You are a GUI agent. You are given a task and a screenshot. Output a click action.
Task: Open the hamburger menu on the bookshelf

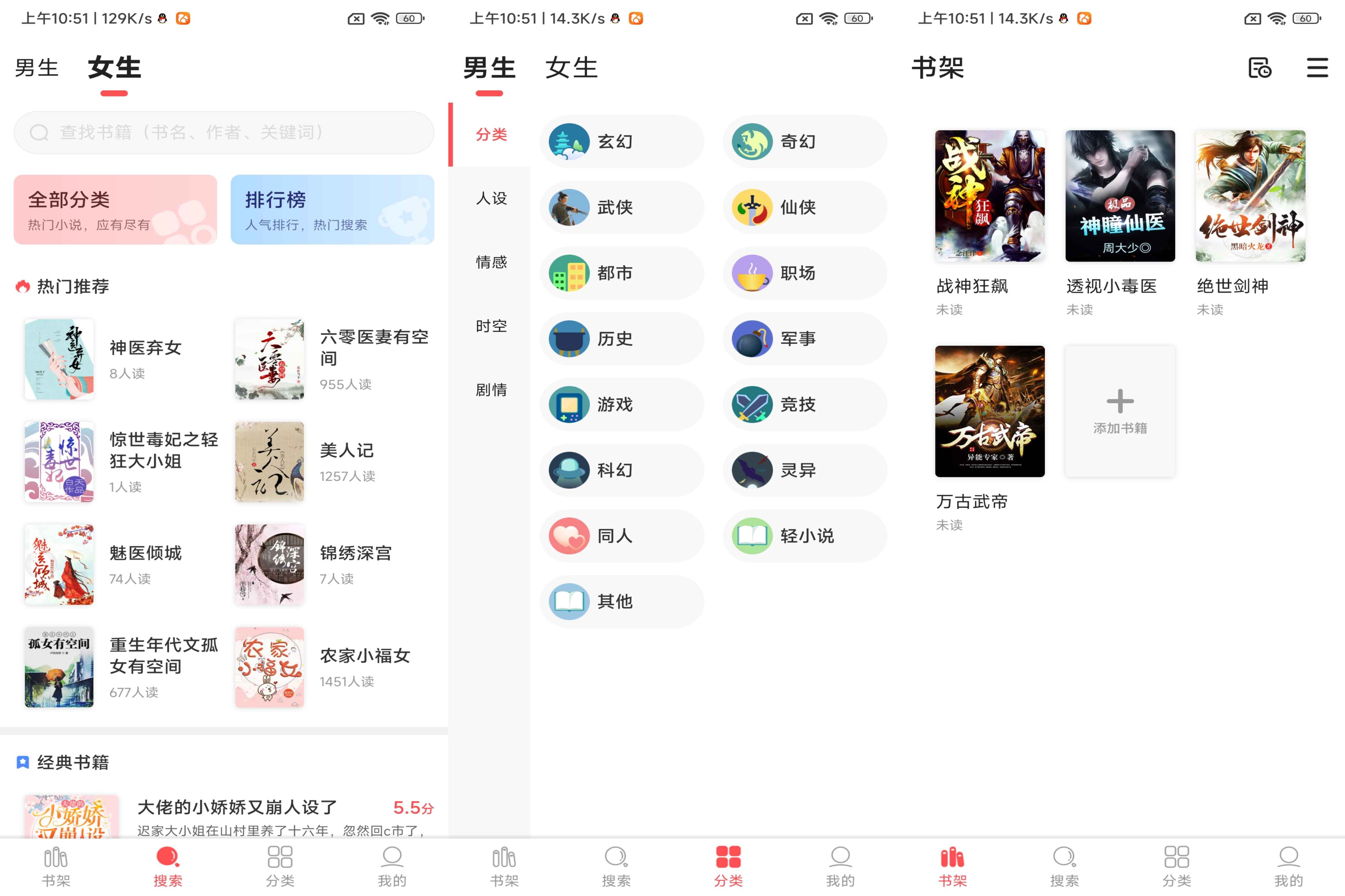(1317, 68)
